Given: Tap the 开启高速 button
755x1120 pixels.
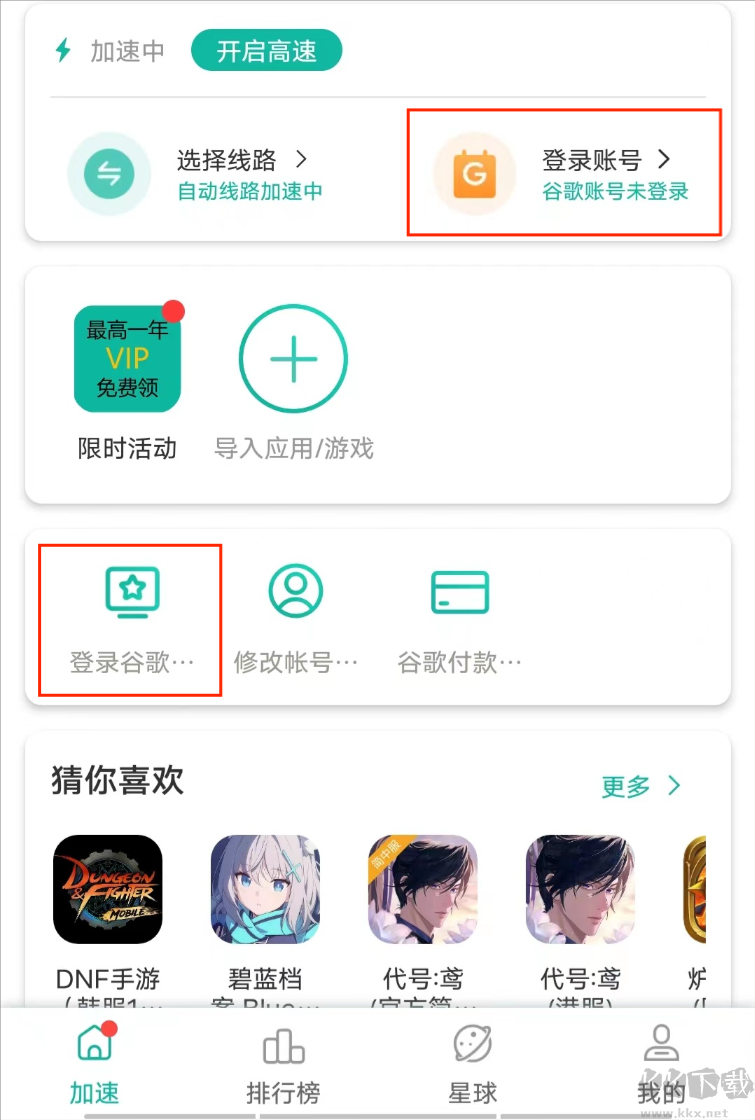Looking at the screenshot, I should click(x=266, y=48).
